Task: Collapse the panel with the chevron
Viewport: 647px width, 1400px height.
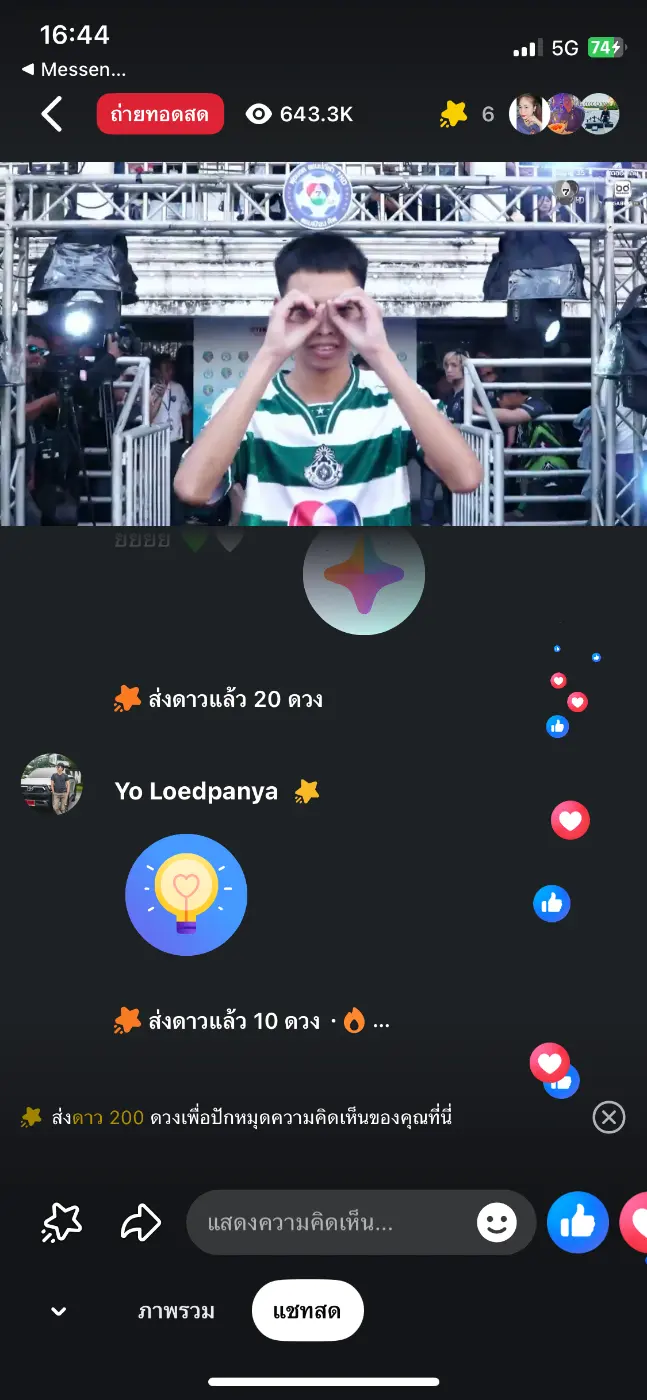Action: point(59,1311)
